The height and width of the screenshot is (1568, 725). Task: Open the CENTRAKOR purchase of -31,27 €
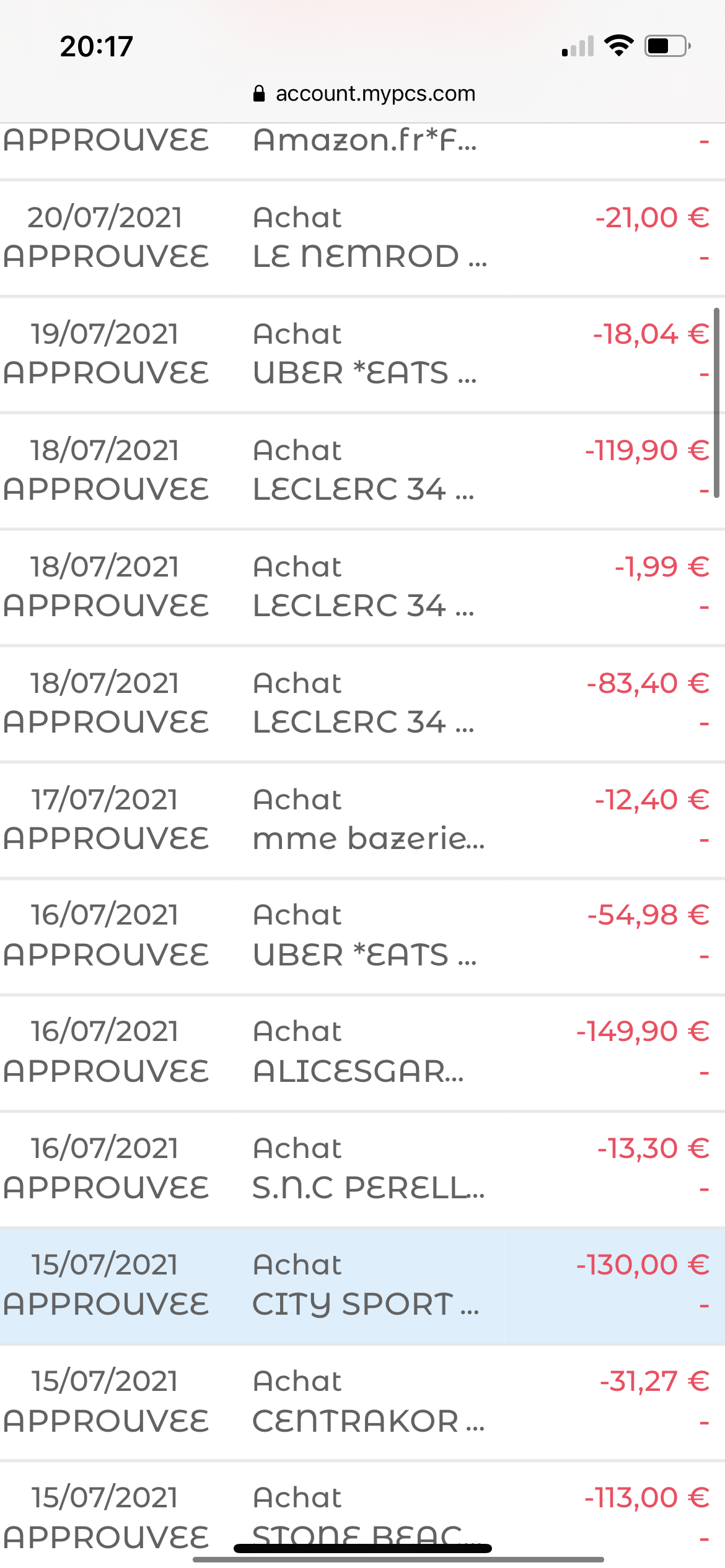pos(364,1401)
